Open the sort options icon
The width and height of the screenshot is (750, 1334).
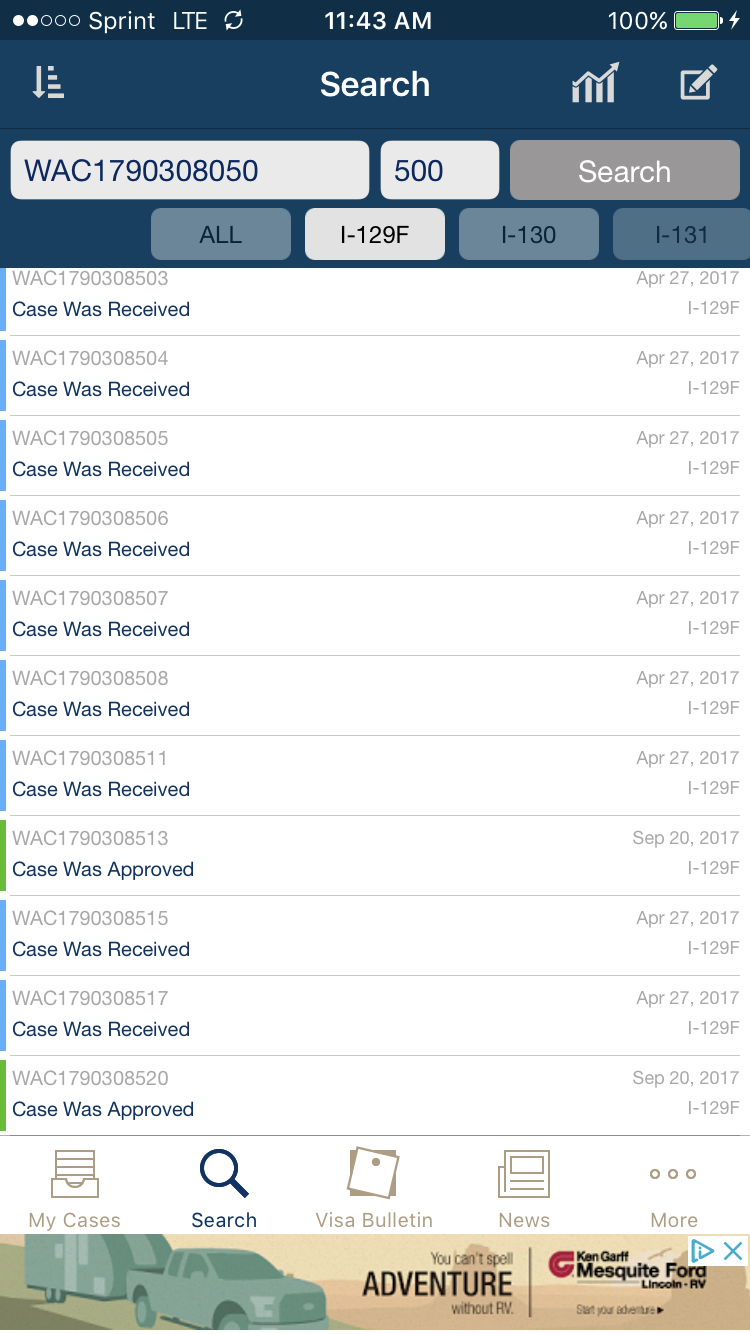[48, 84]
